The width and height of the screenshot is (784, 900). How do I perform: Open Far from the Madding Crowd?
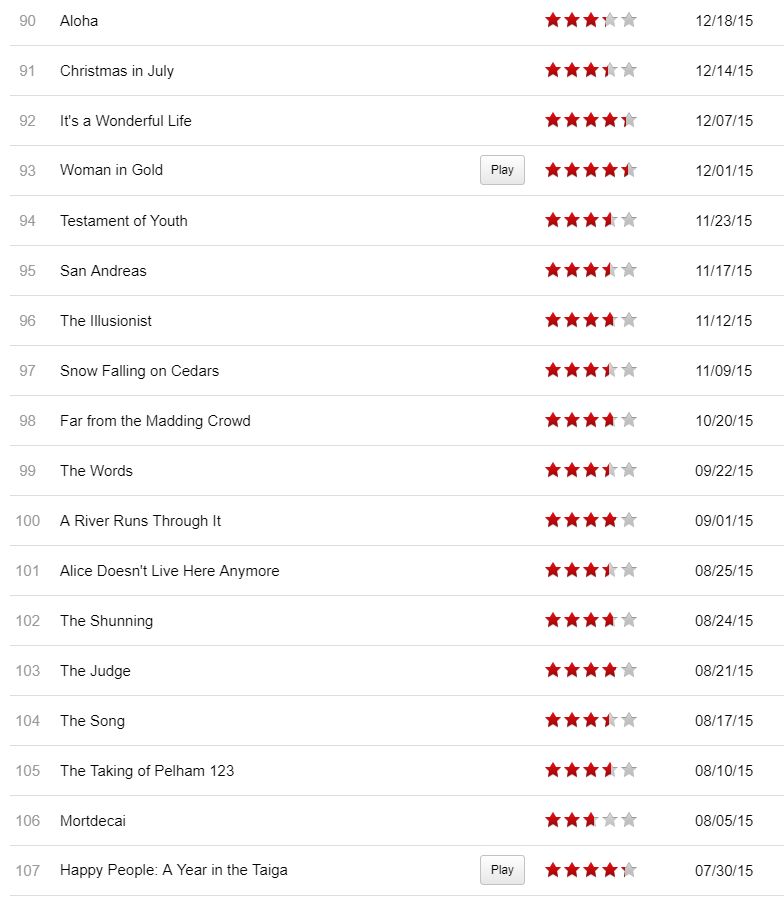point(155,421)
